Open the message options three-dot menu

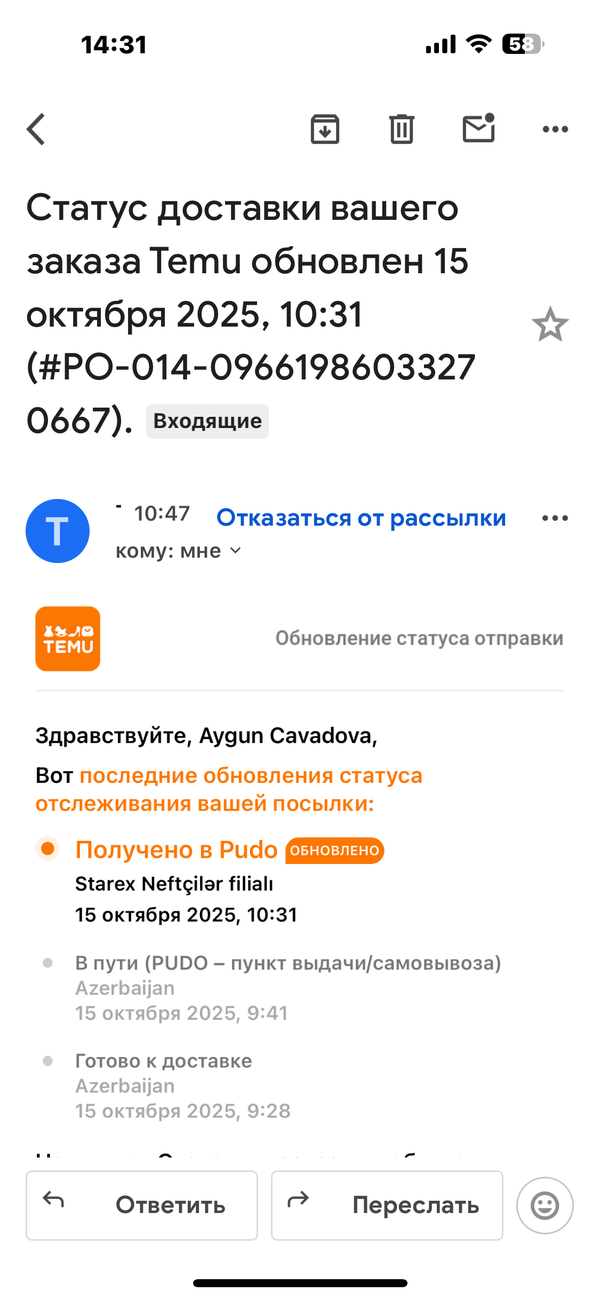click(555, 518)
